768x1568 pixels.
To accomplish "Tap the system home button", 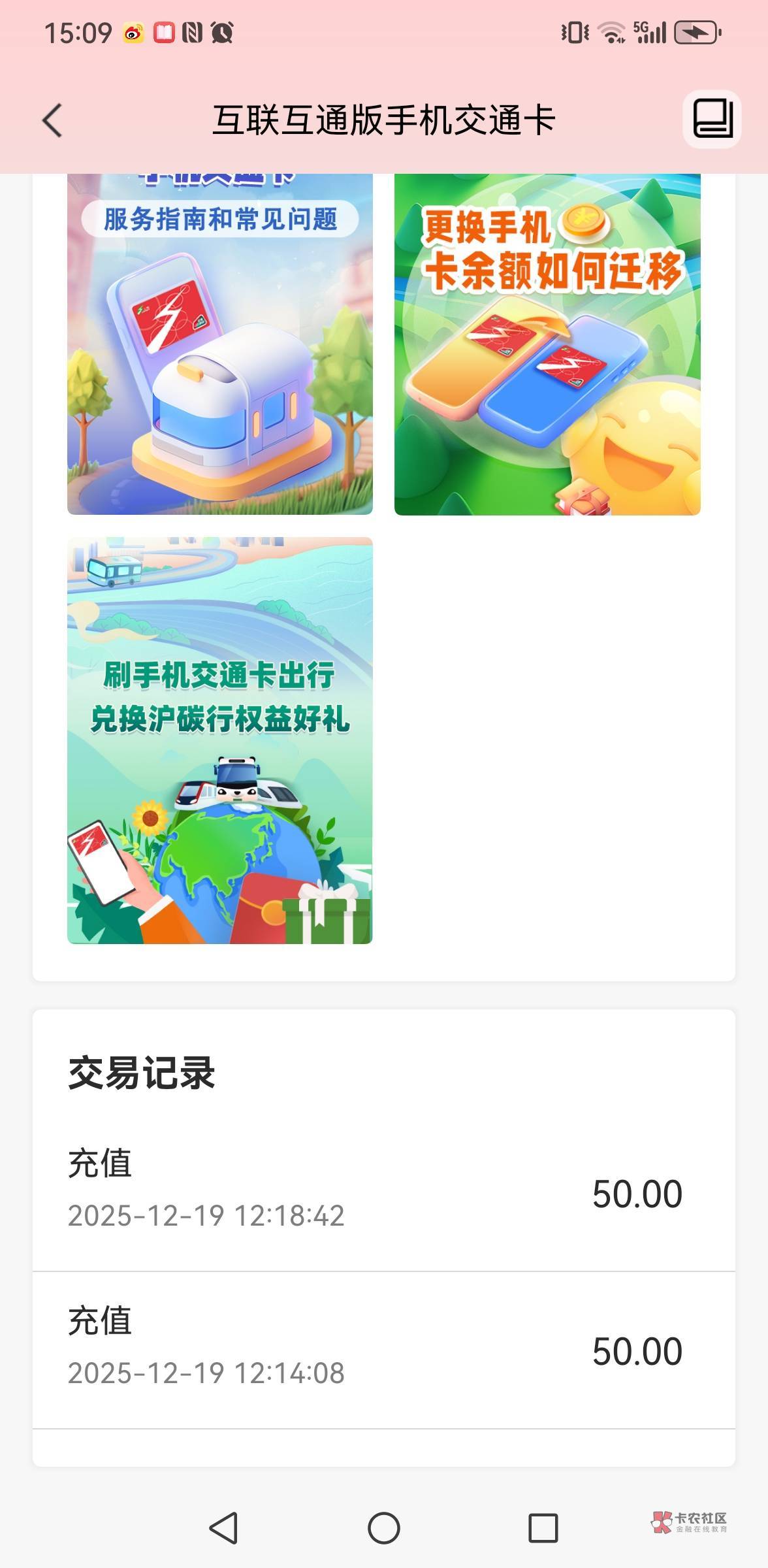I will point(384,1528).
